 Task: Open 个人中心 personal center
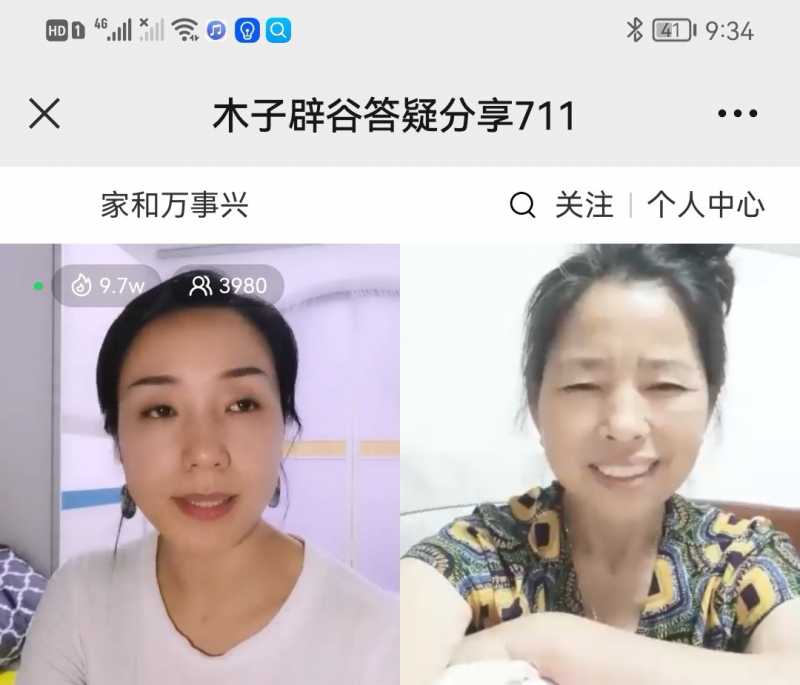pos(705,206)
